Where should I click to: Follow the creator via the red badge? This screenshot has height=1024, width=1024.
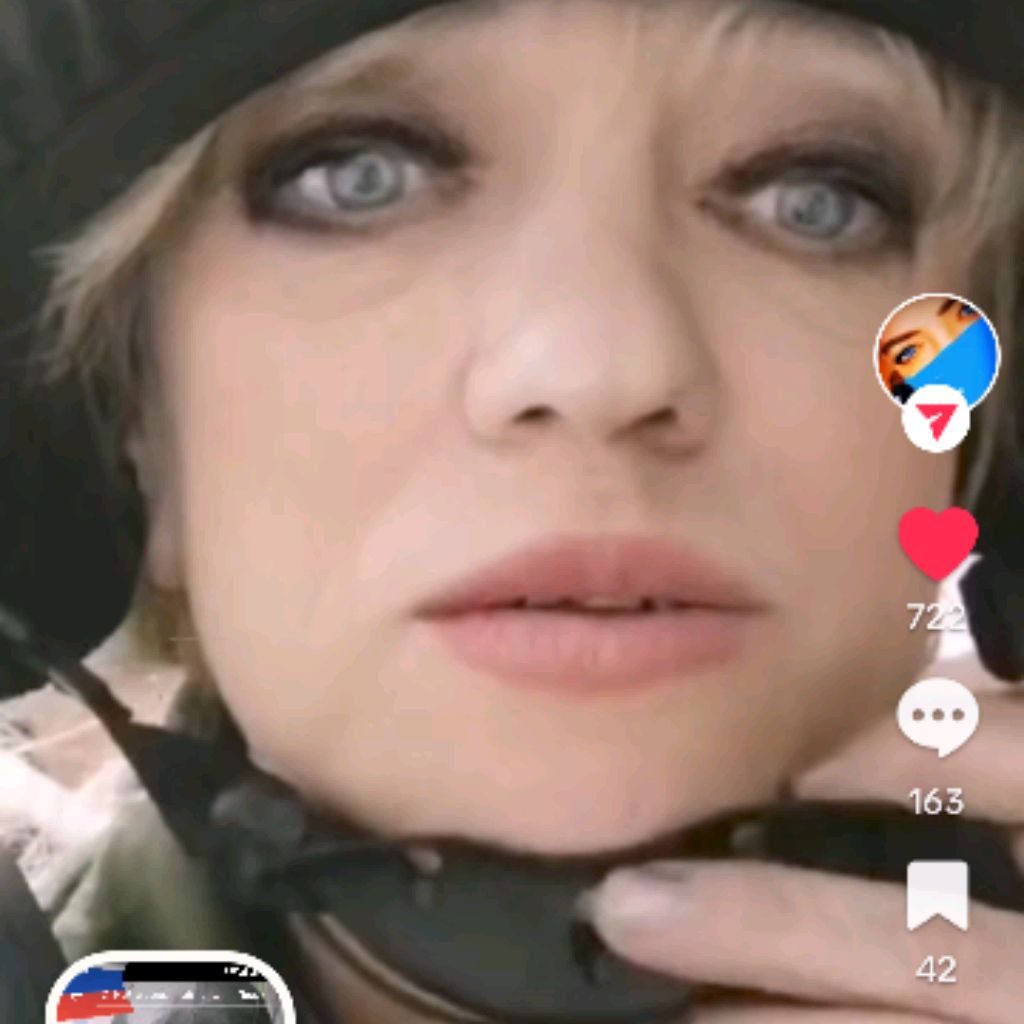coord(936,421)
